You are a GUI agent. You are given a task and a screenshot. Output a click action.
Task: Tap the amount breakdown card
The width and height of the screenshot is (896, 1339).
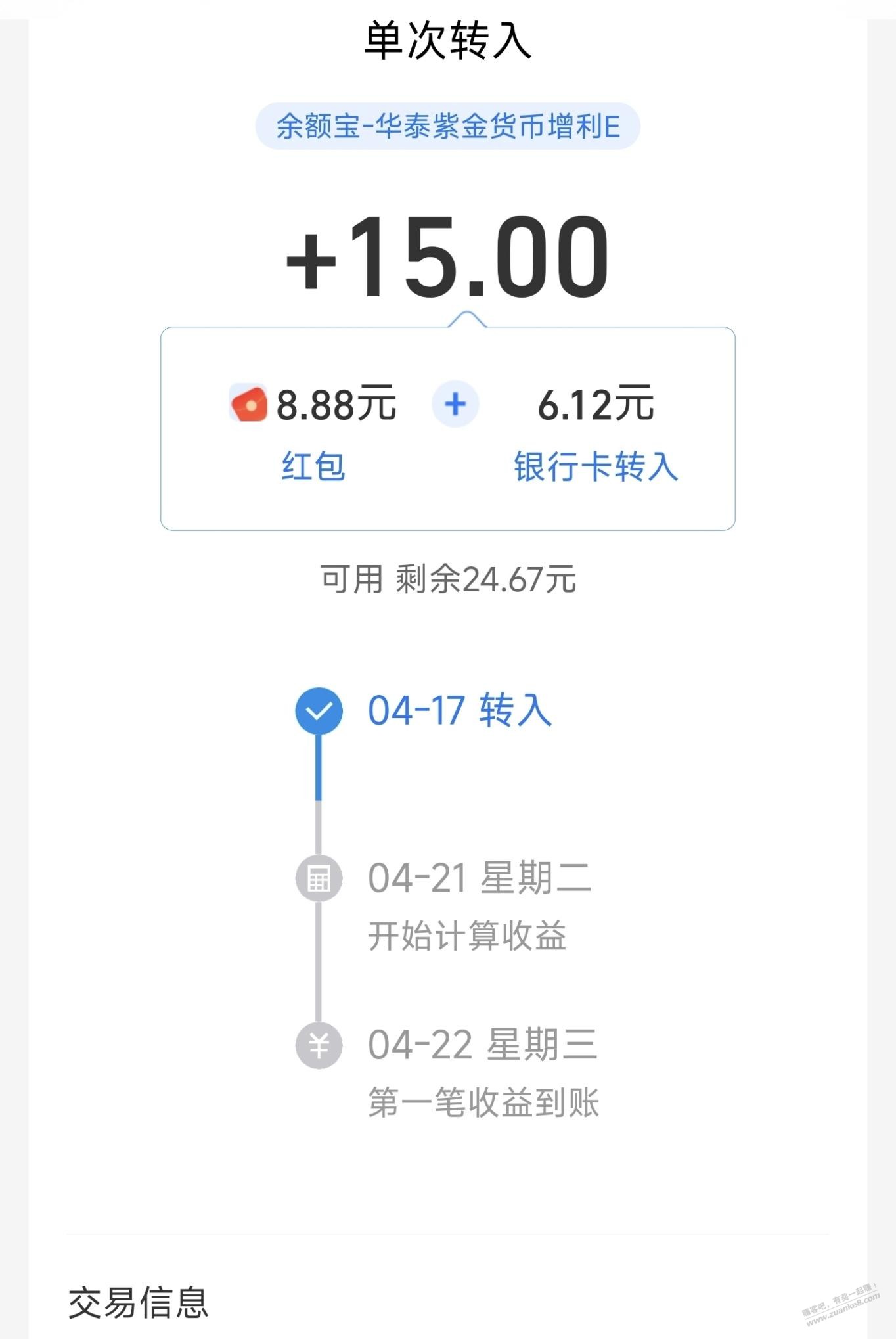[448, 427]
